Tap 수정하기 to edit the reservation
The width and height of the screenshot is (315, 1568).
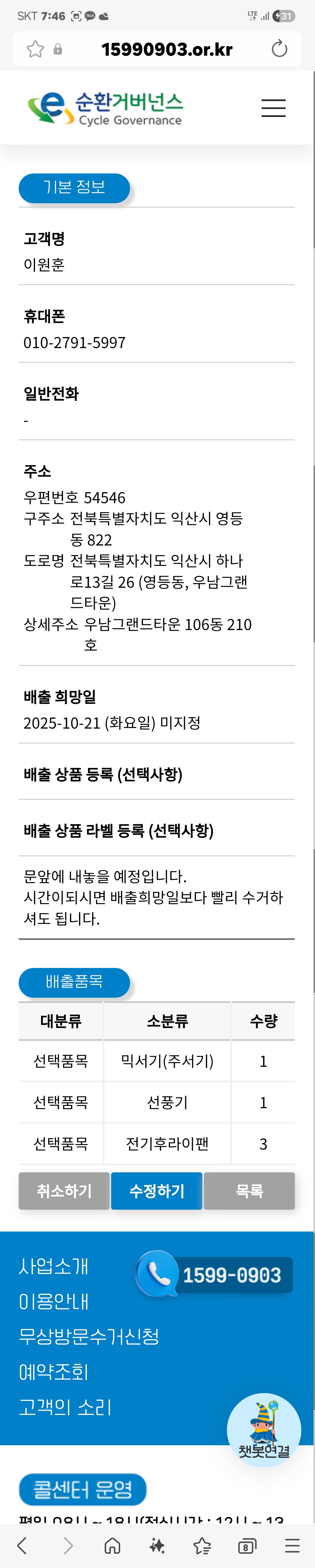(157, 1191)
